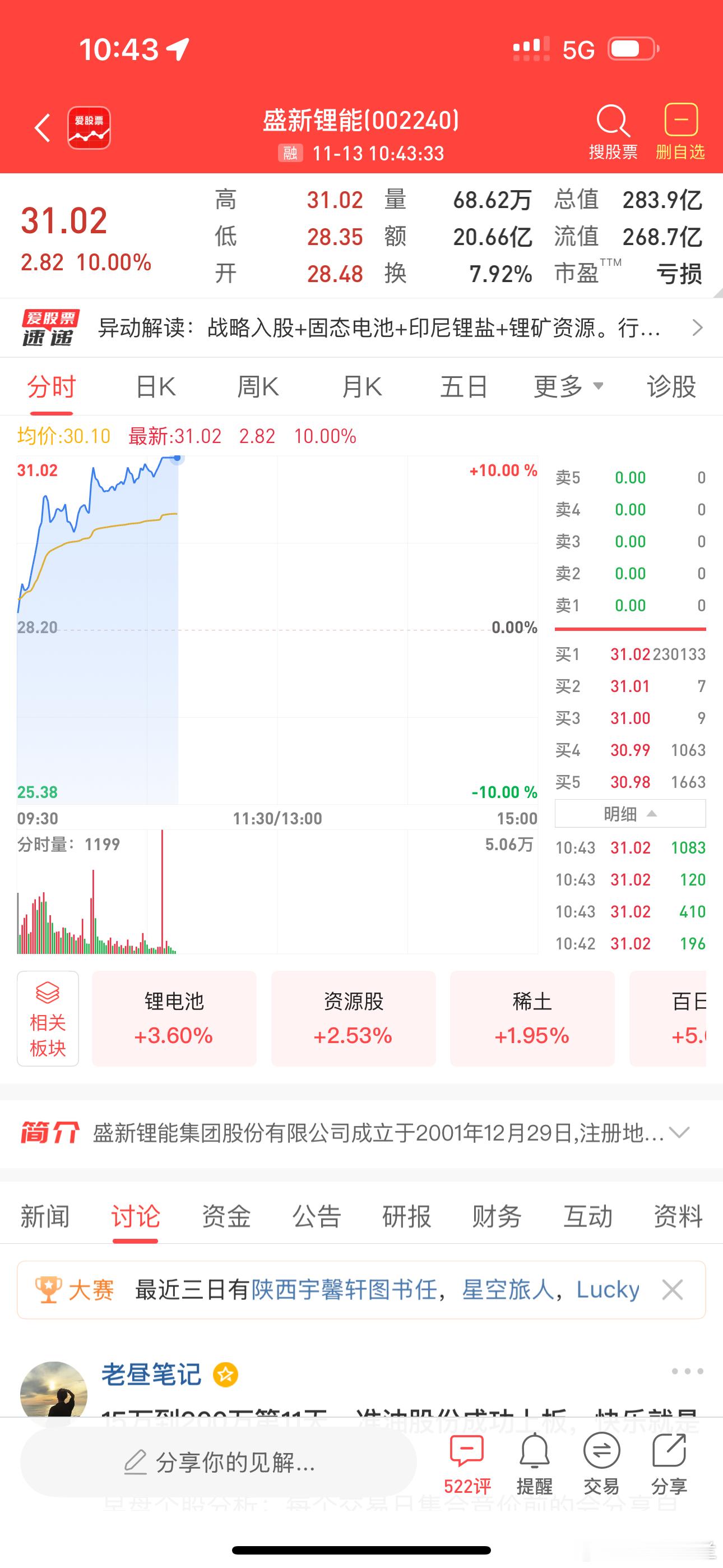Open the 异动解读 news banner
This screenshot has width=723, height=1568.
(x=377, y=328)
